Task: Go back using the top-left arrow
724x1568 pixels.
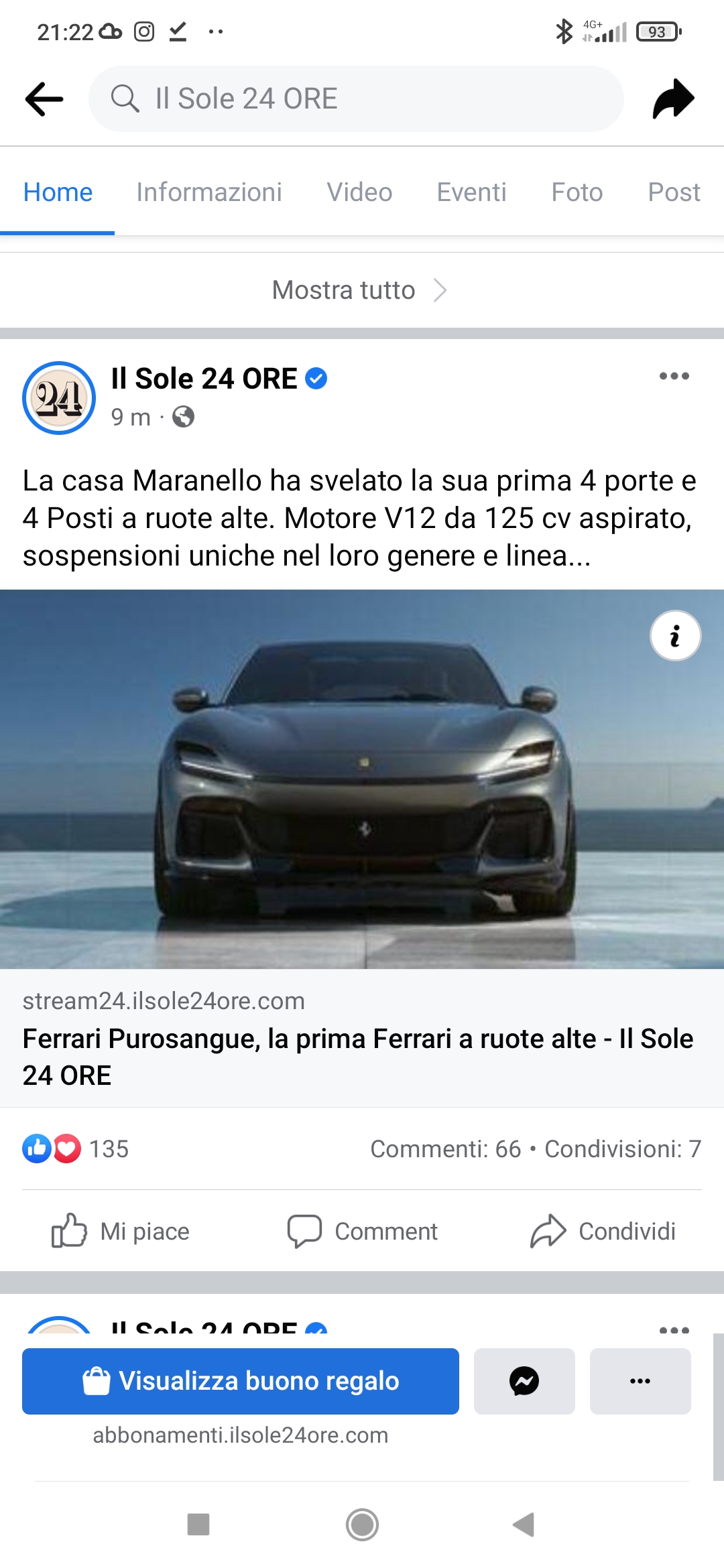Action: point(44,99)
